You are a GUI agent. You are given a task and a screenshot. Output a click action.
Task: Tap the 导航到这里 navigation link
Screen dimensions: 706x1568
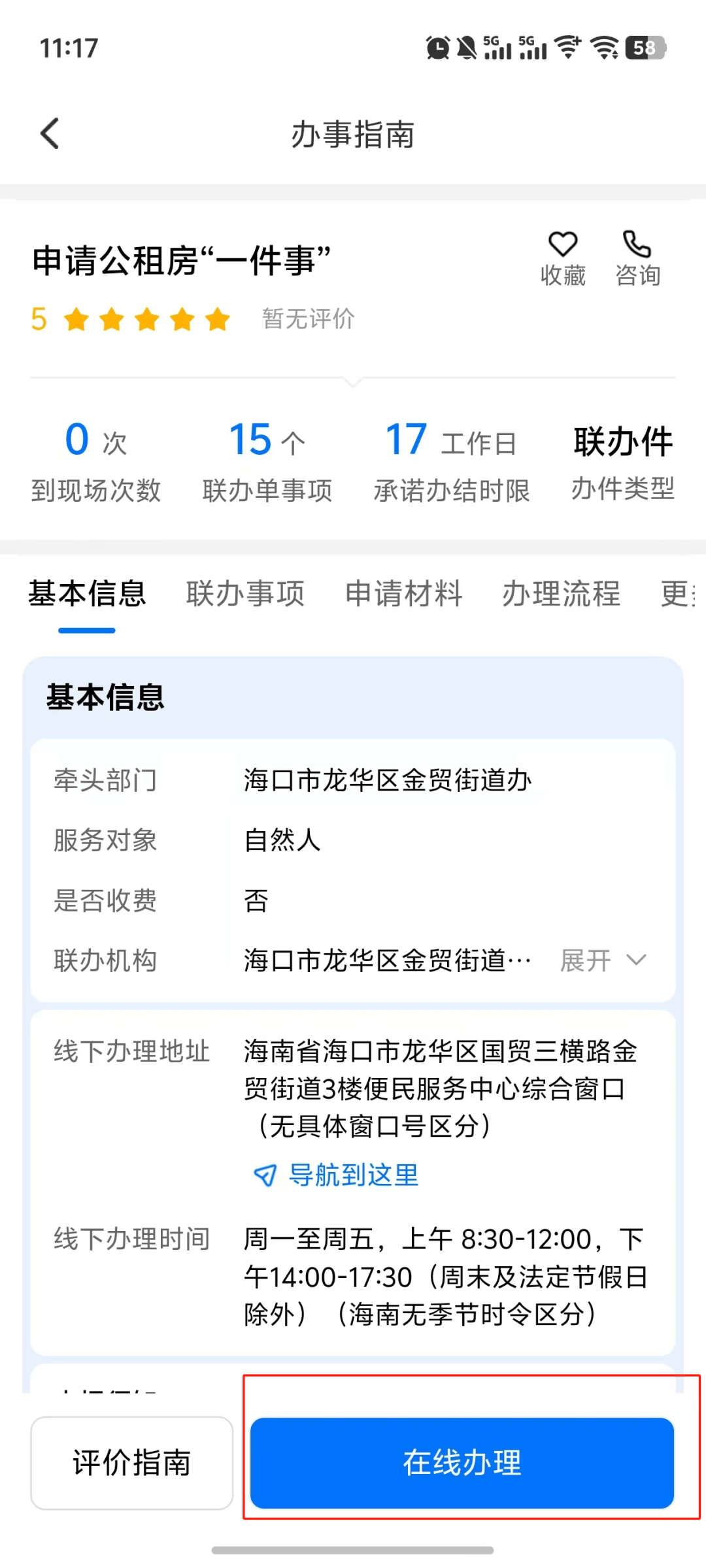[353, 1173]
